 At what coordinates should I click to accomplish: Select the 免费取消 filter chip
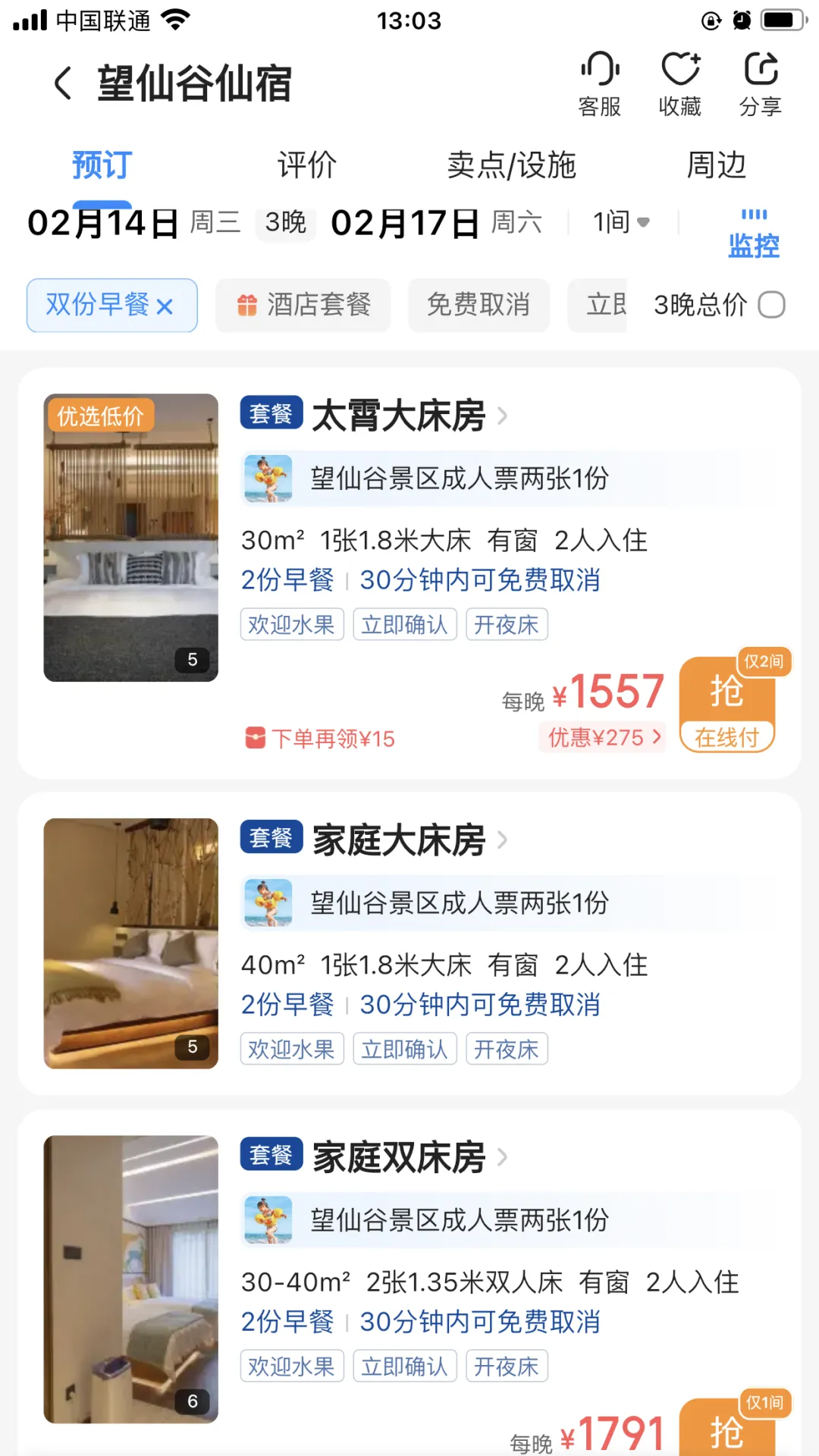click(478, 305)
